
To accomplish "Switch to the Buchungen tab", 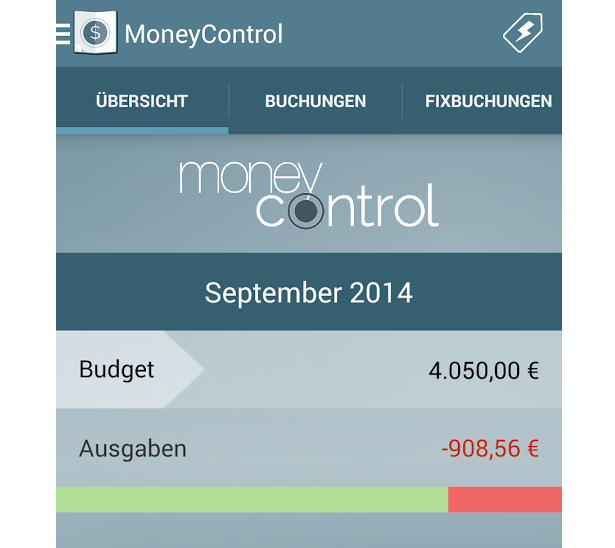I will tap(315, 101).
